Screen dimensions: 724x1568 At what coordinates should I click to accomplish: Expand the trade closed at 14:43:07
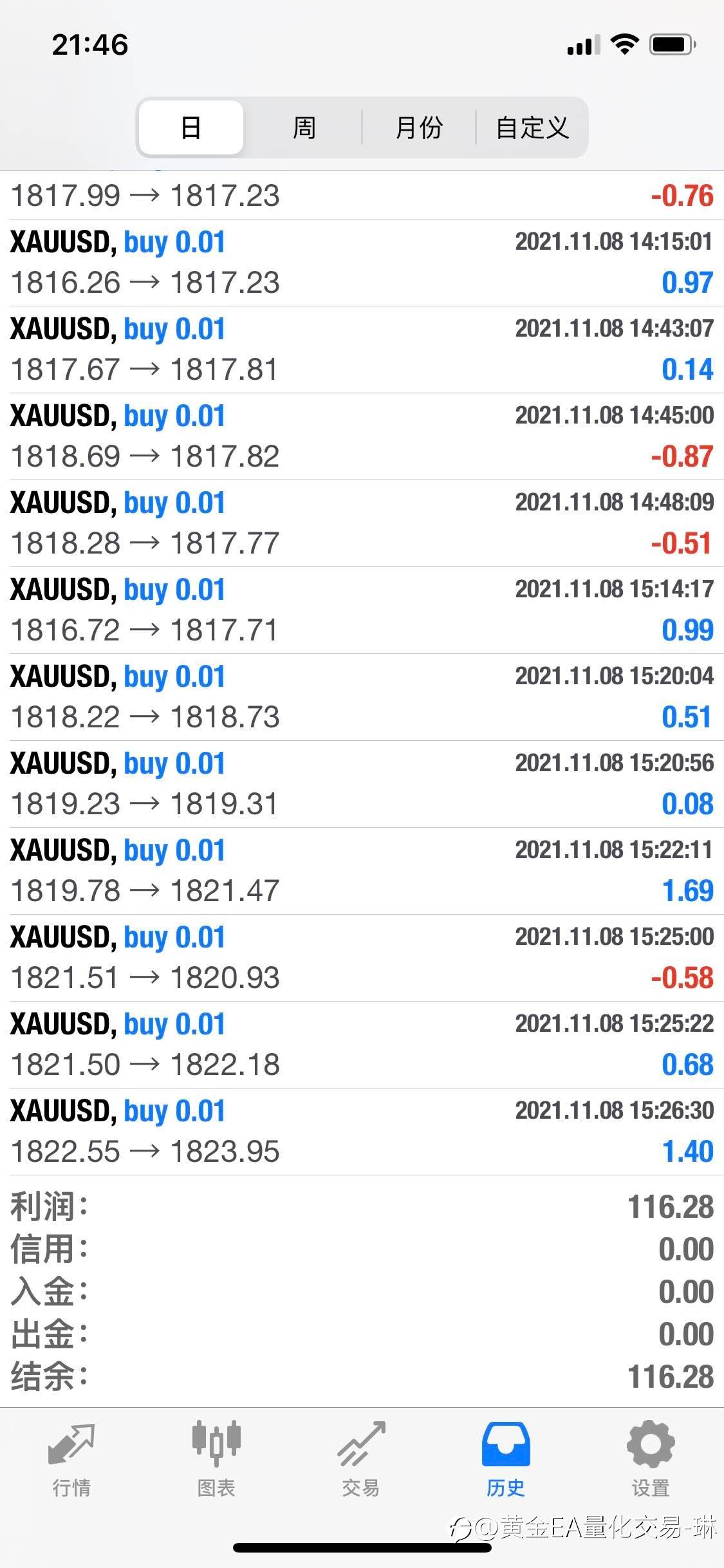362,350
